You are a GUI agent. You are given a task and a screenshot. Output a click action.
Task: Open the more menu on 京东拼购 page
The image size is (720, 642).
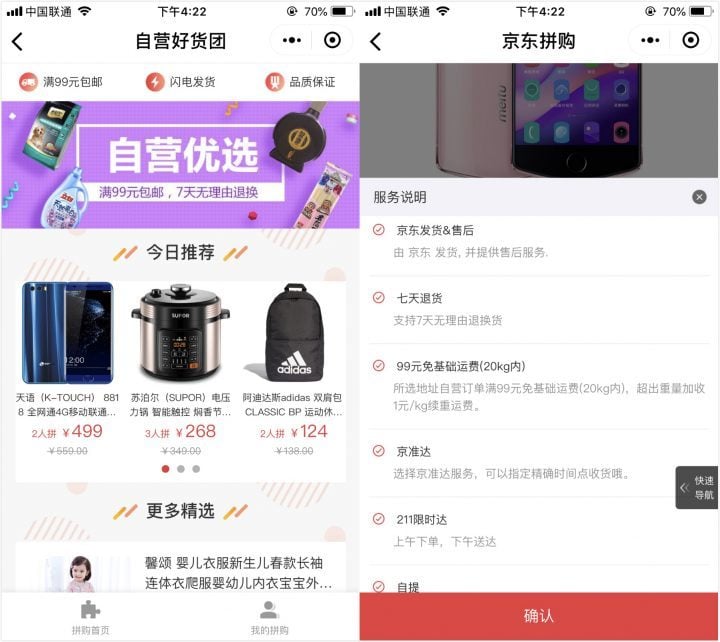[650, 41]
